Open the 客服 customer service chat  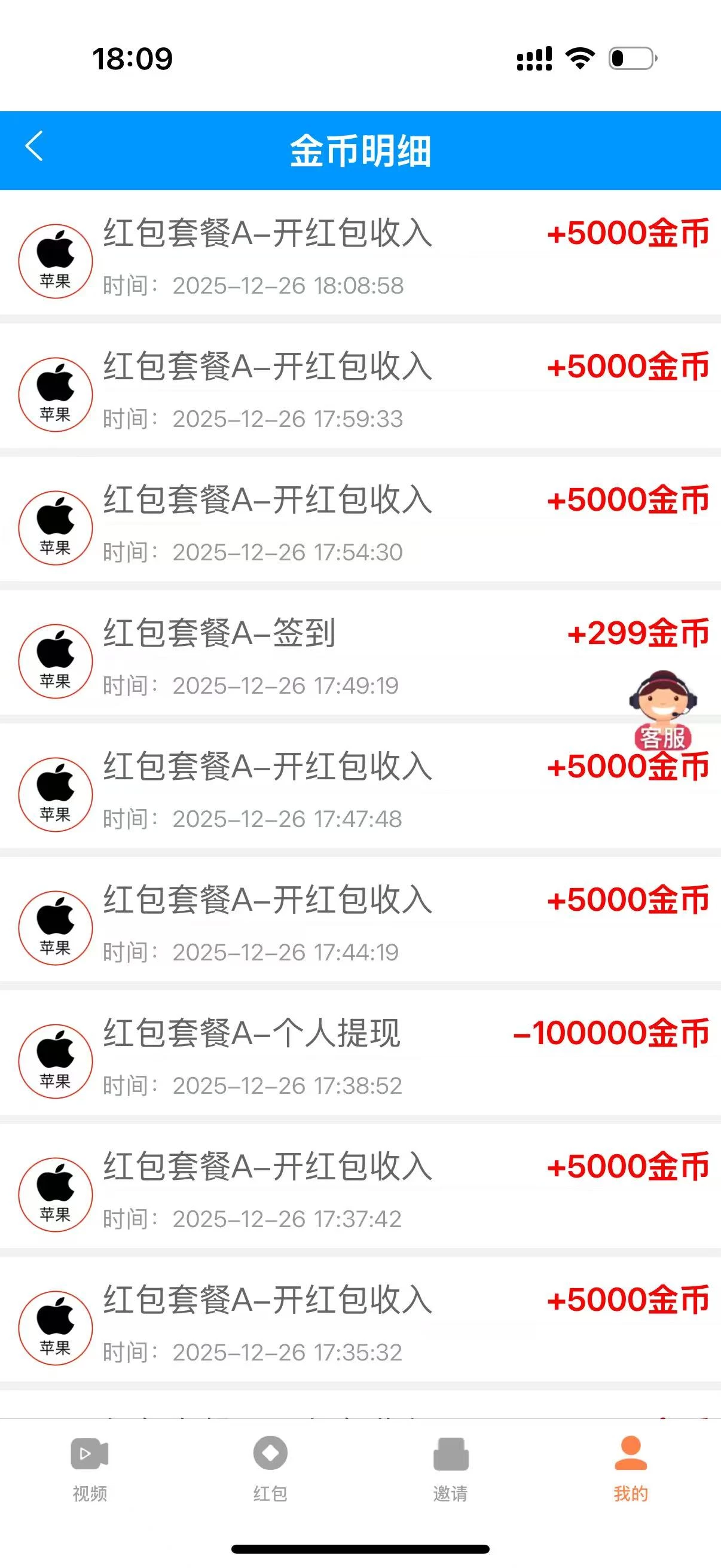point(662,710)
